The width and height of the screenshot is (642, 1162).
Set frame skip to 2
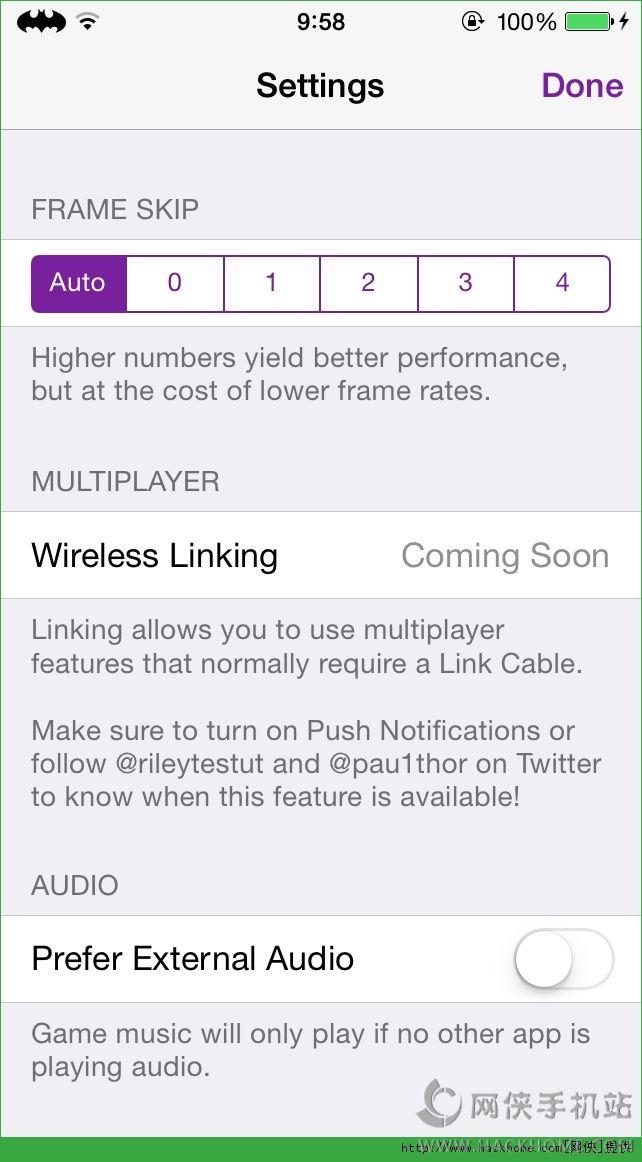[x=368, y=283]
